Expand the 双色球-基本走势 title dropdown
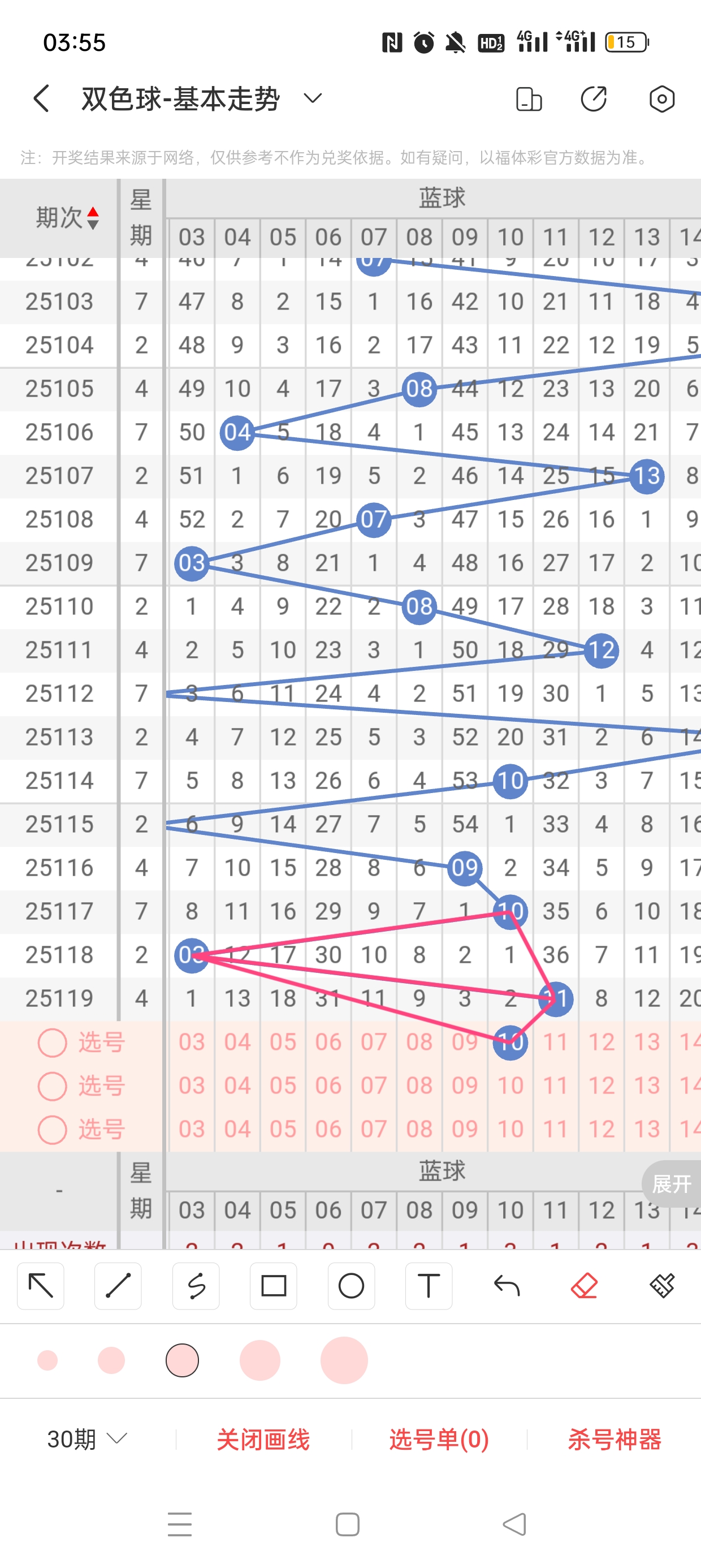This screenshot has width=701, height=1568. pyautogui.click(x=312, y=98)
